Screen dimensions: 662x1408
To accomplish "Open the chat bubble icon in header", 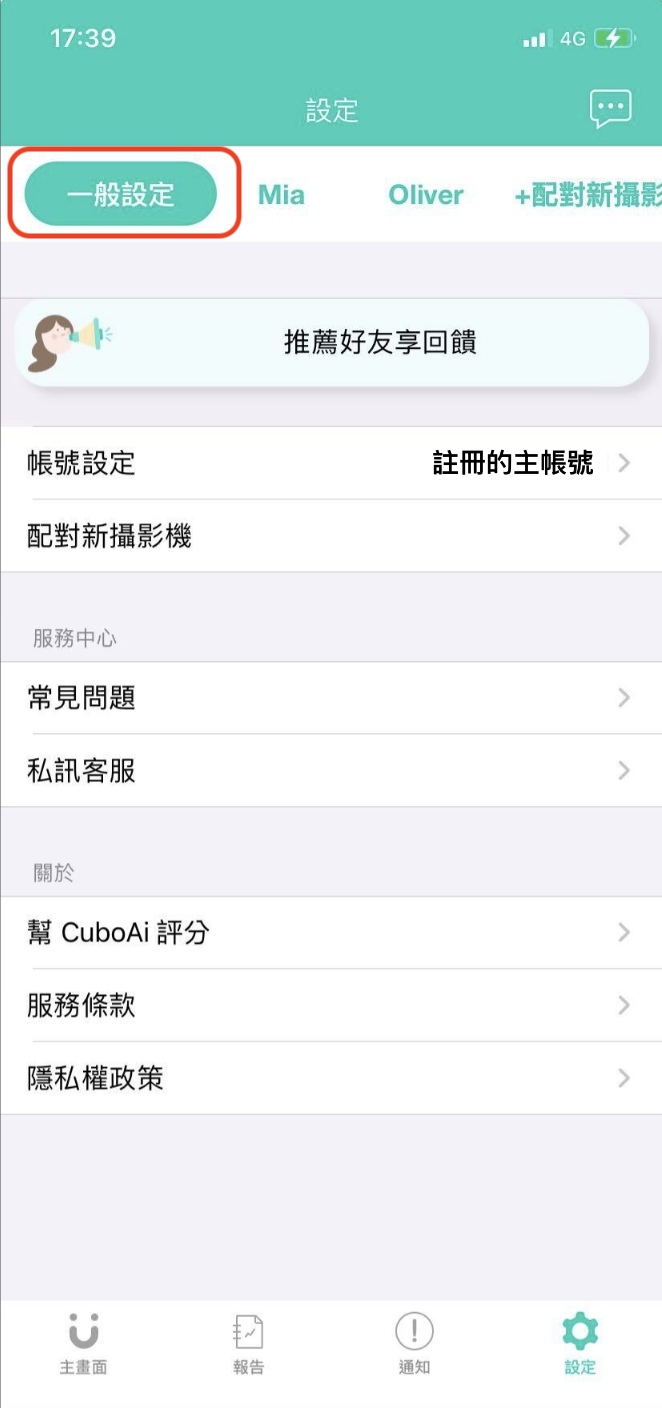I will pyautogui.click(x=610, y=109).
